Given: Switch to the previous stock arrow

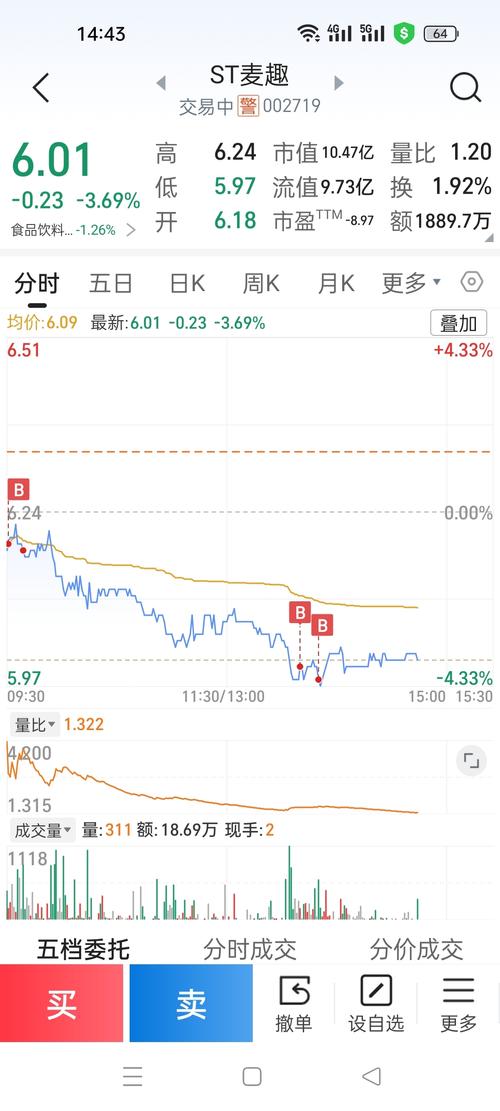Looking at the screenshot, I should tap(161, 83).
